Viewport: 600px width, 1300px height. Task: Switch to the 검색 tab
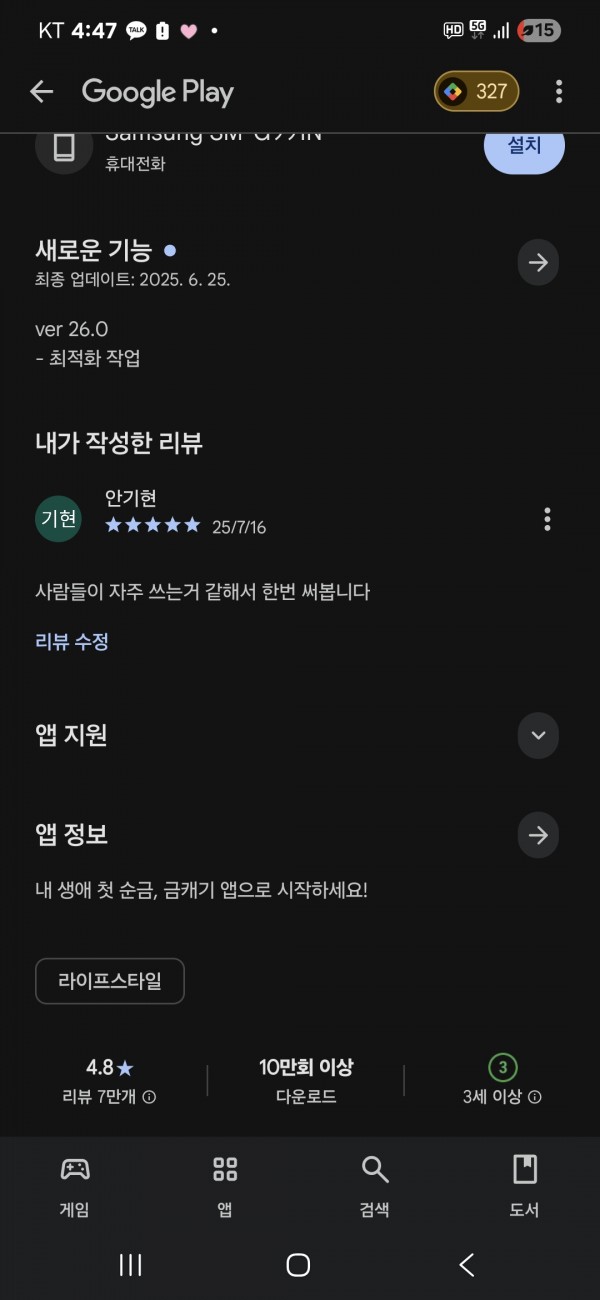tap(375, 1186)
